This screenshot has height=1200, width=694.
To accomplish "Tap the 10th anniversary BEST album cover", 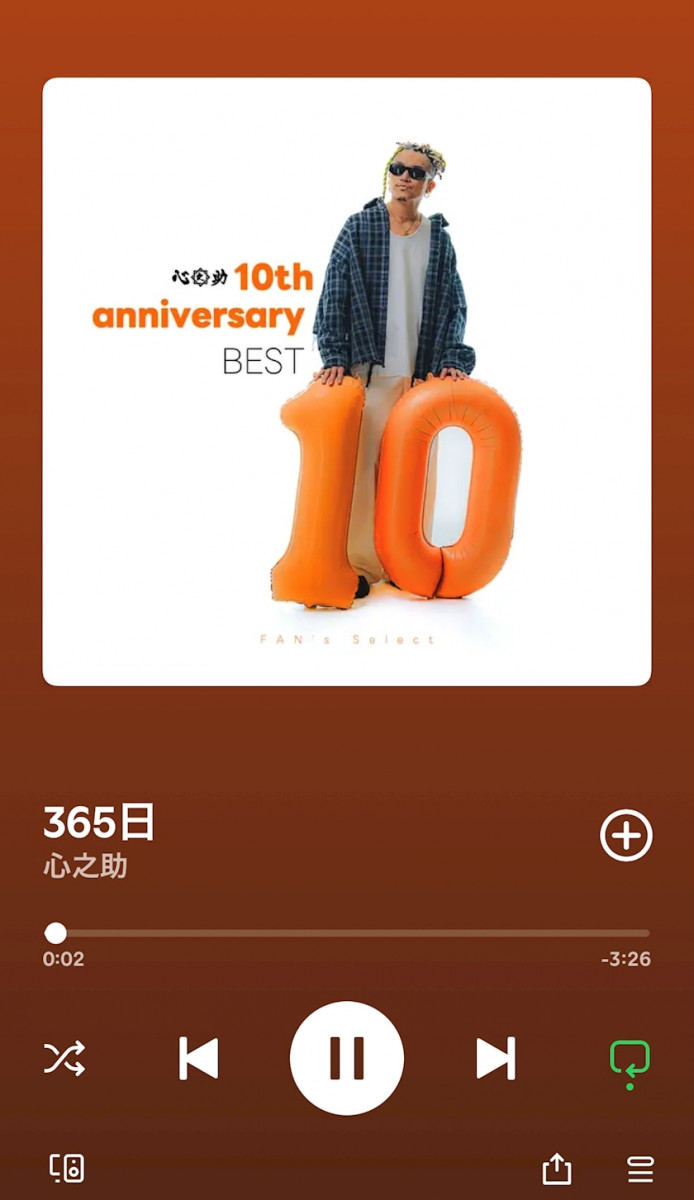I will 346,381.
